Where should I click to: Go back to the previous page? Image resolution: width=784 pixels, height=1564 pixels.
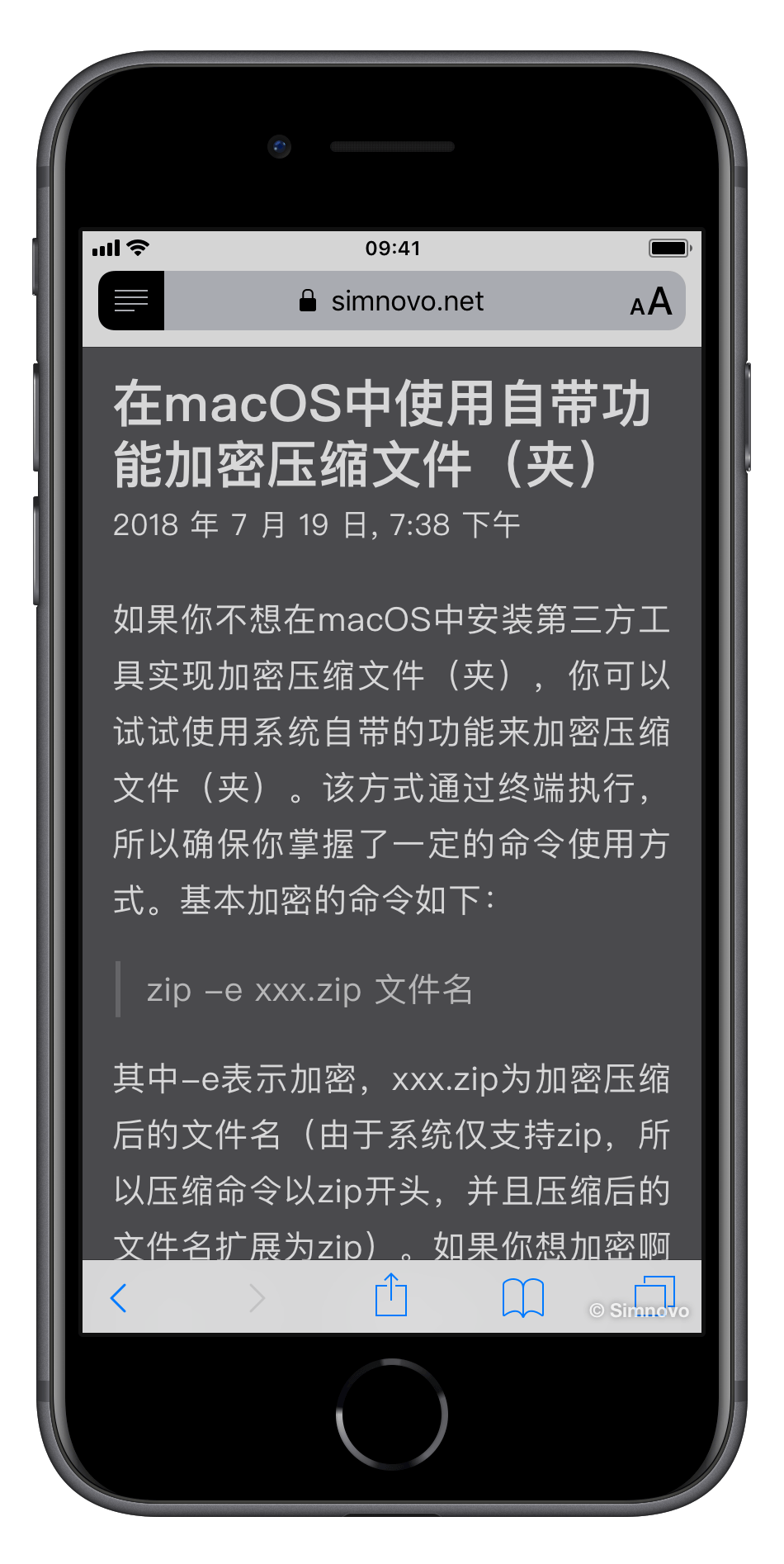tap(119, 1298)
